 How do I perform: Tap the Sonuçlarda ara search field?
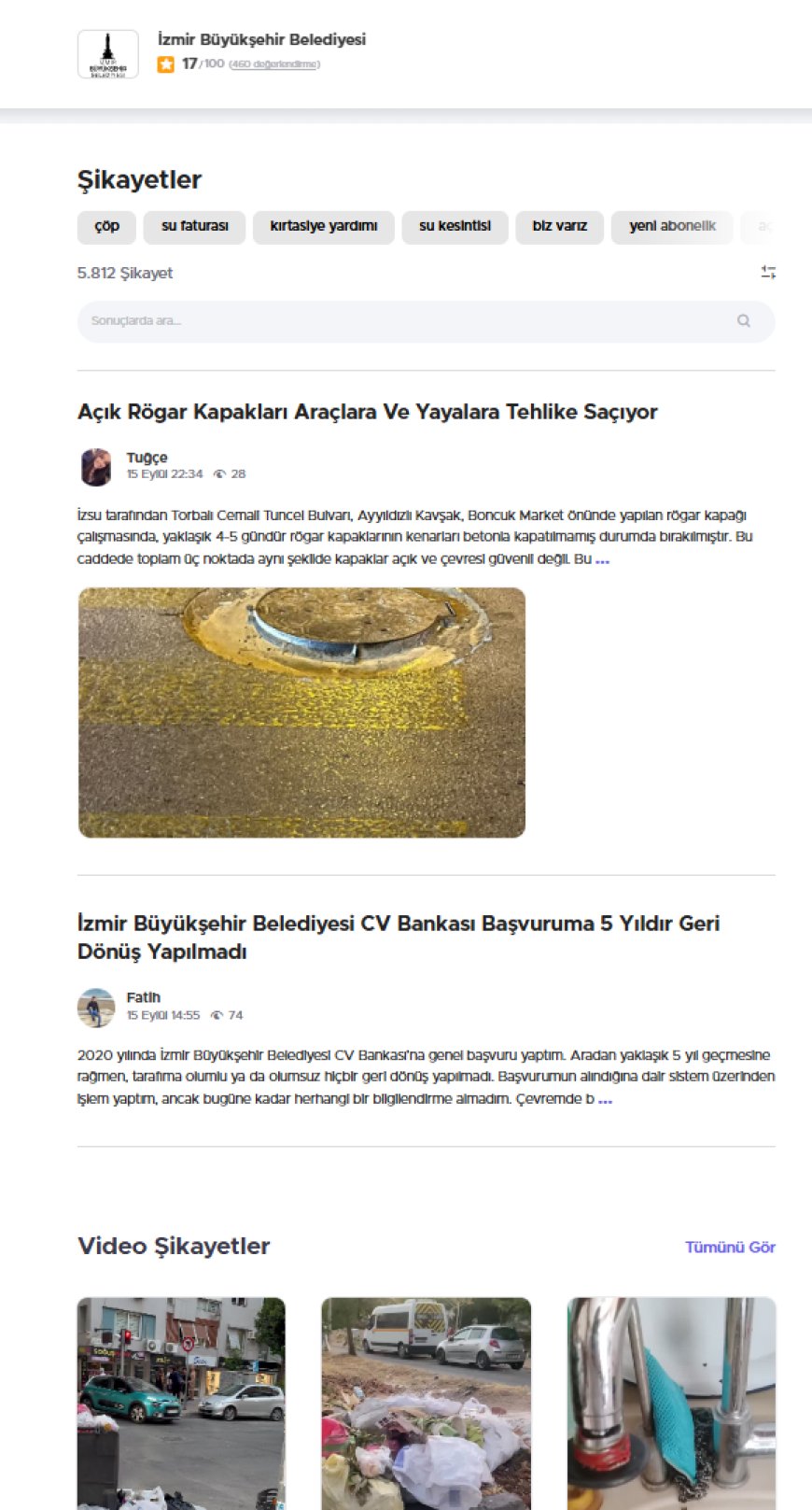[x=411, y=321]
